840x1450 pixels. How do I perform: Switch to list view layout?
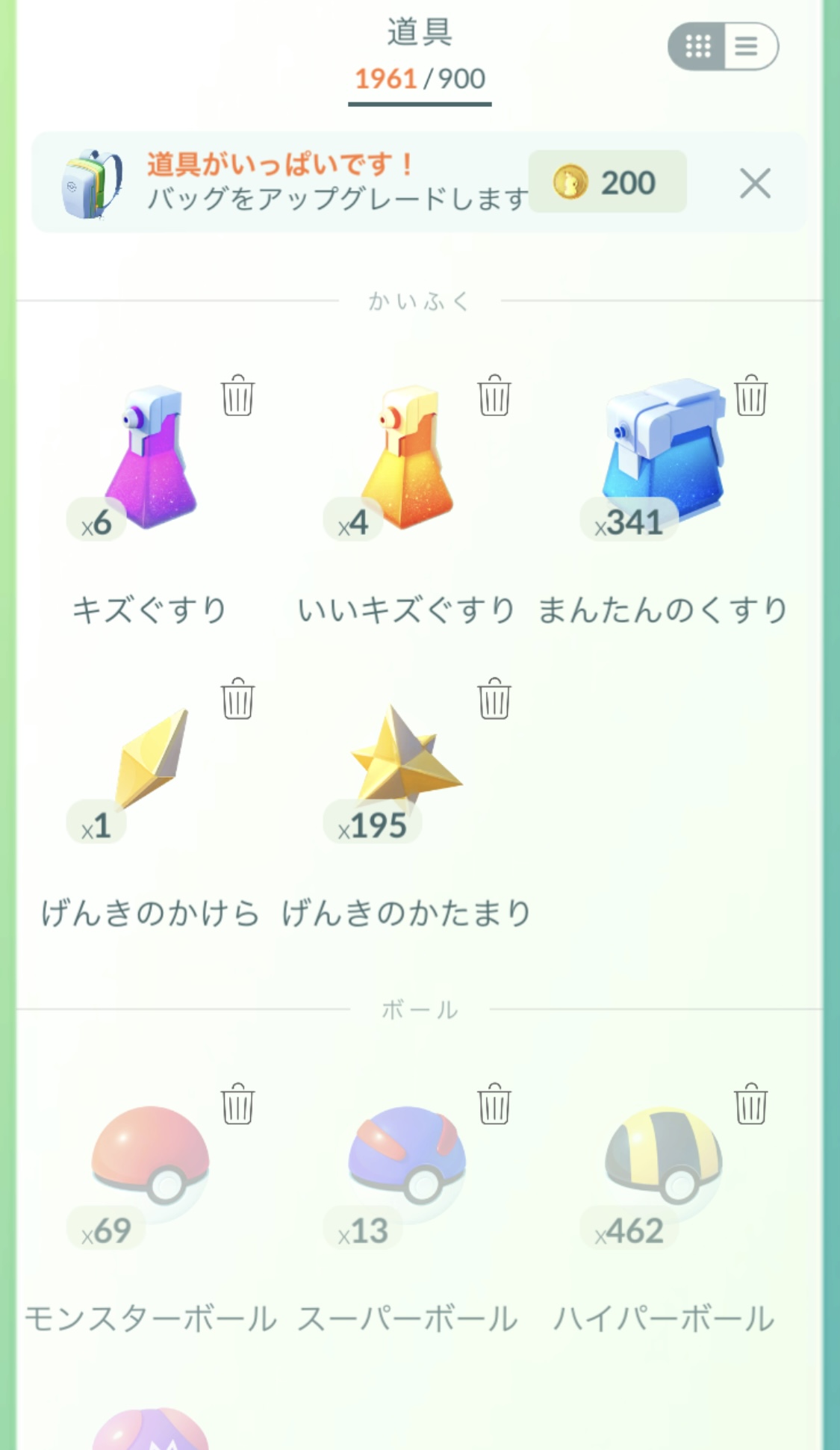click(x=747, y=46)
